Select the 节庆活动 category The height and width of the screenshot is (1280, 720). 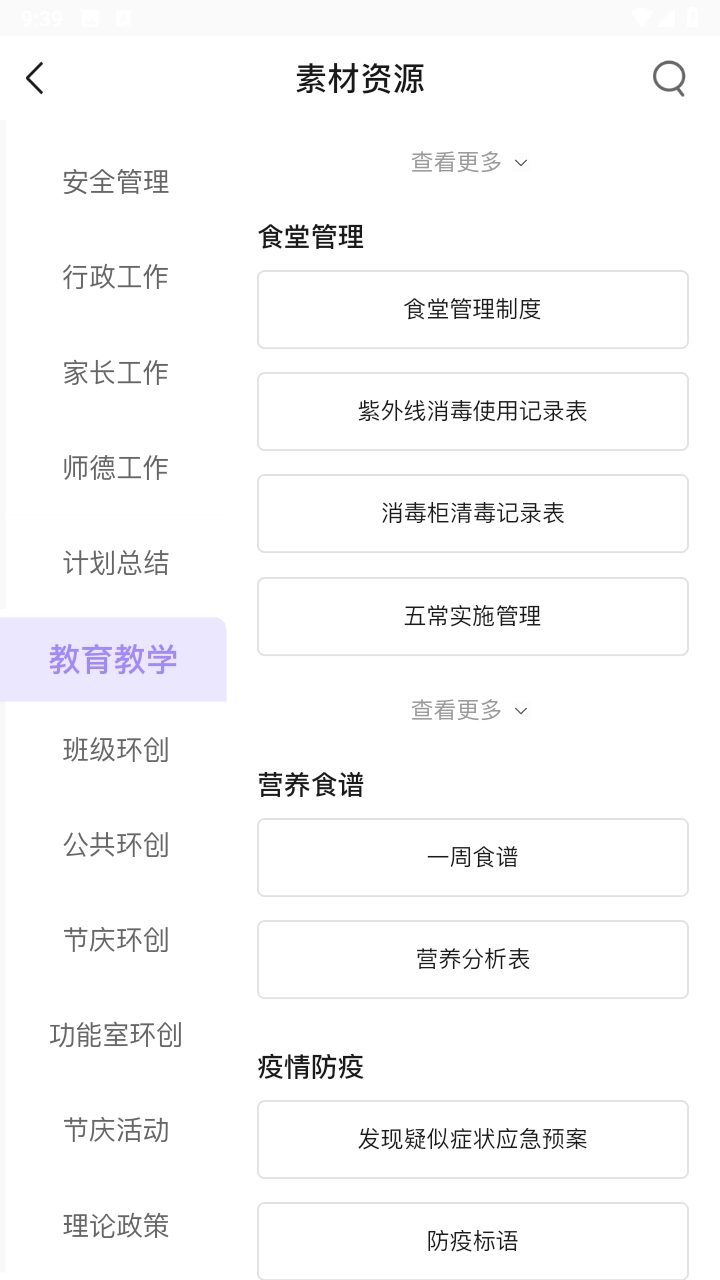115,1131
